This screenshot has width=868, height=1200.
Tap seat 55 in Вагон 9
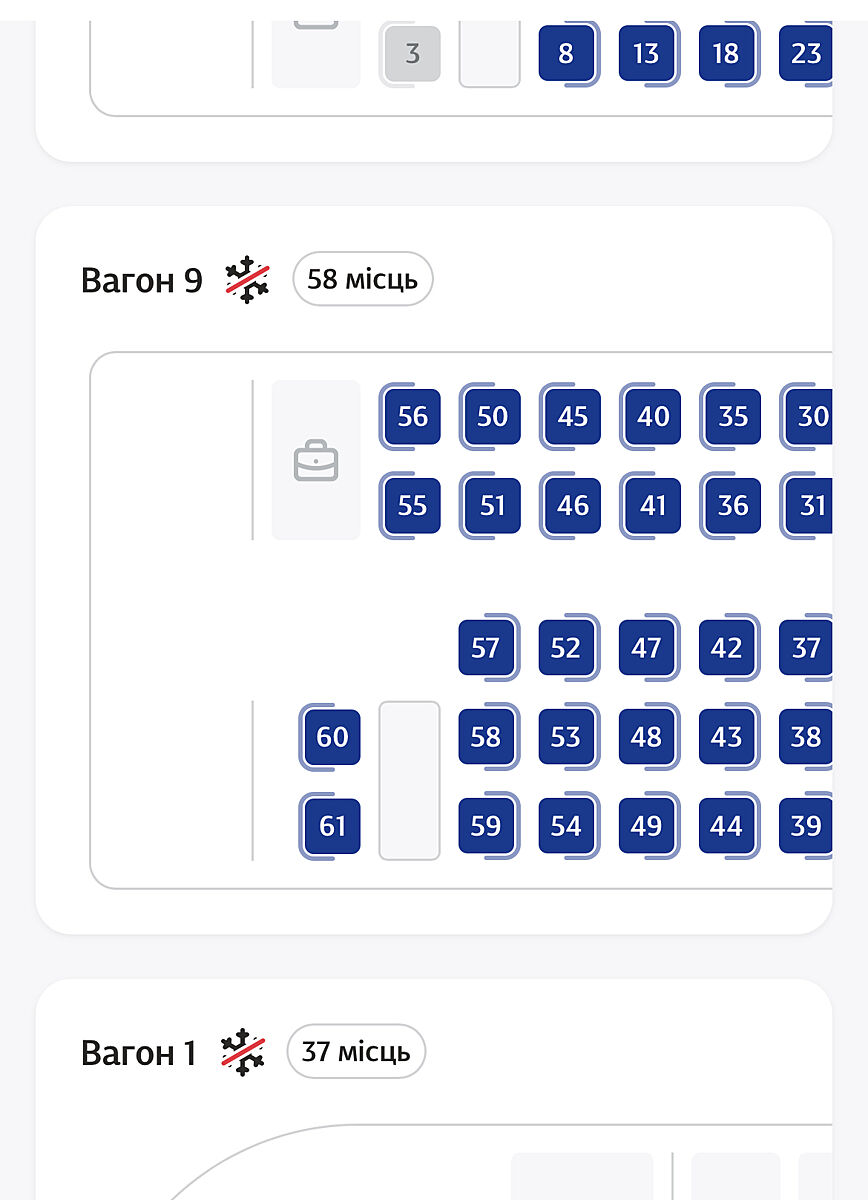click(x=412, y=505)
